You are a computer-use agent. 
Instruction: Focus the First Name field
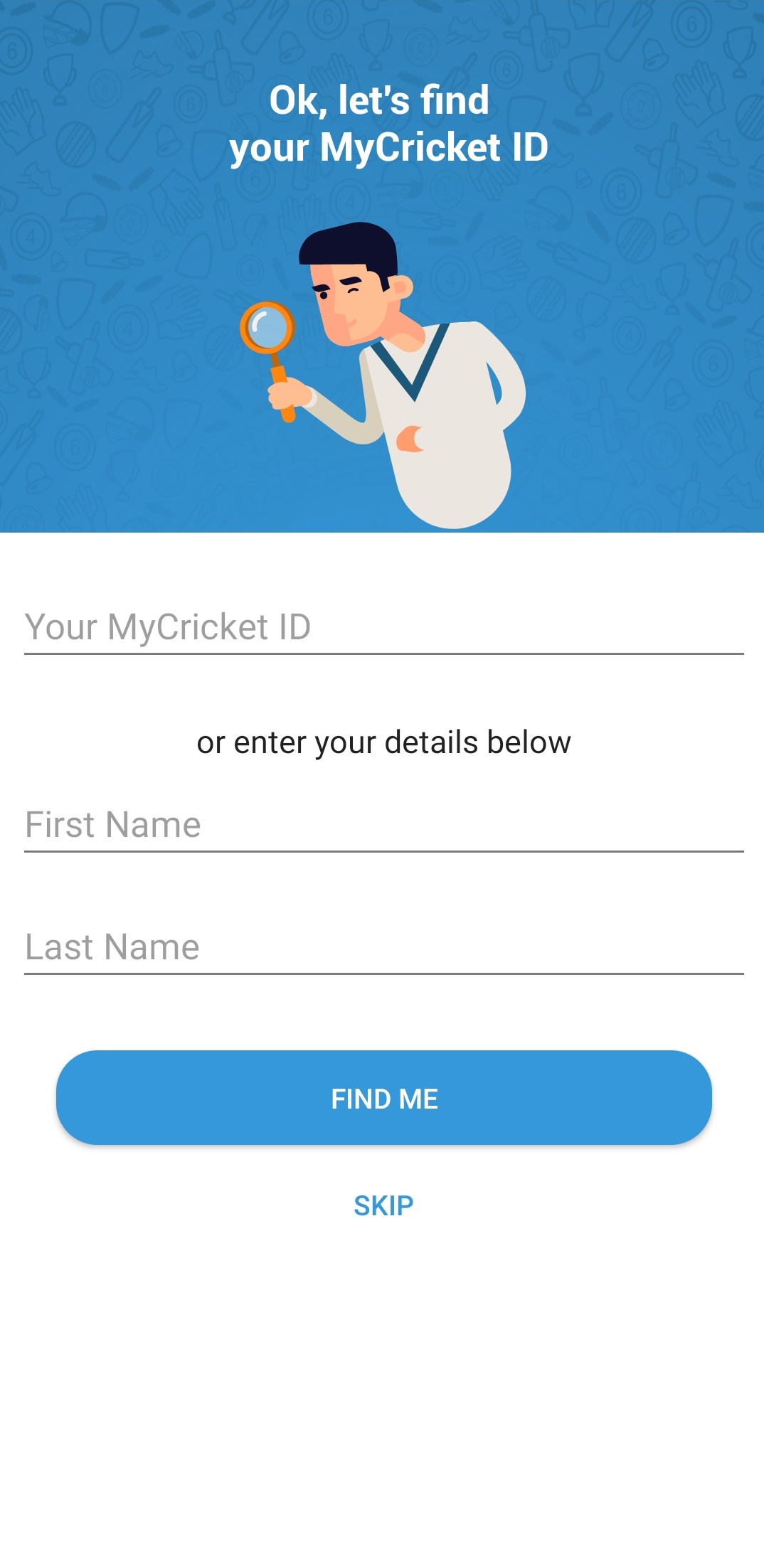383,825
